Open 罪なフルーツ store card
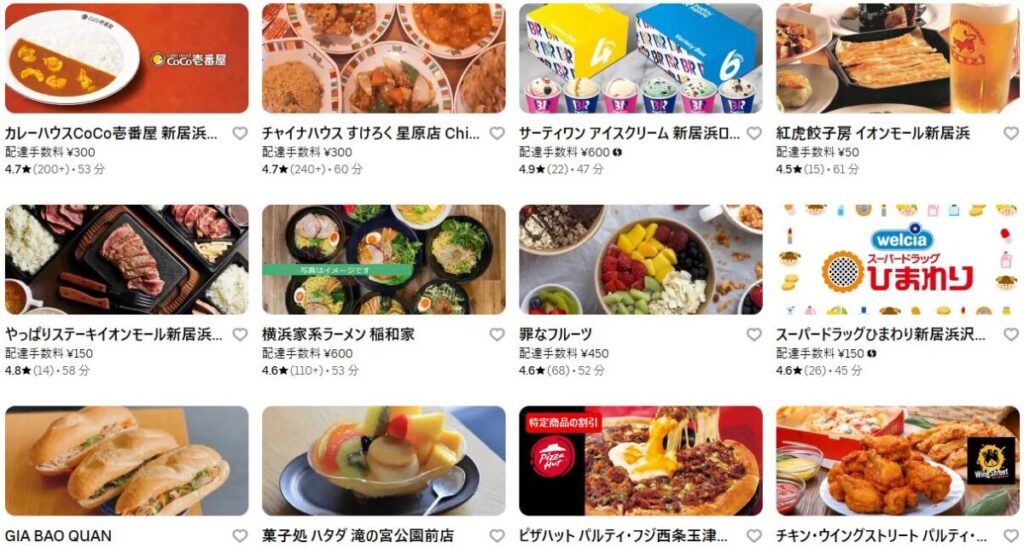 (x=640, y=260)
